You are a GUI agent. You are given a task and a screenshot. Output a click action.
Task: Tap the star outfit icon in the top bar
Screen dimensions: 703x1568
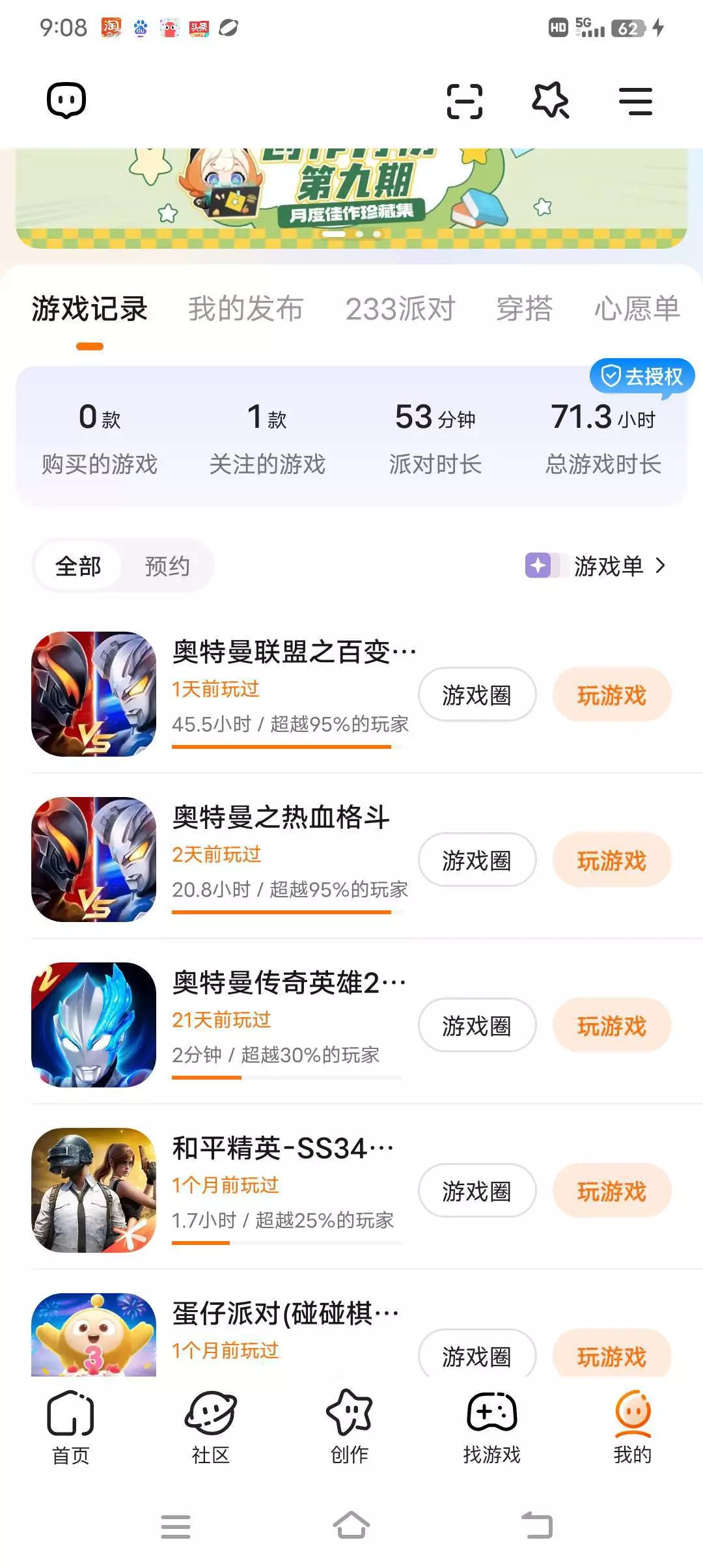(x=550, y=100)
